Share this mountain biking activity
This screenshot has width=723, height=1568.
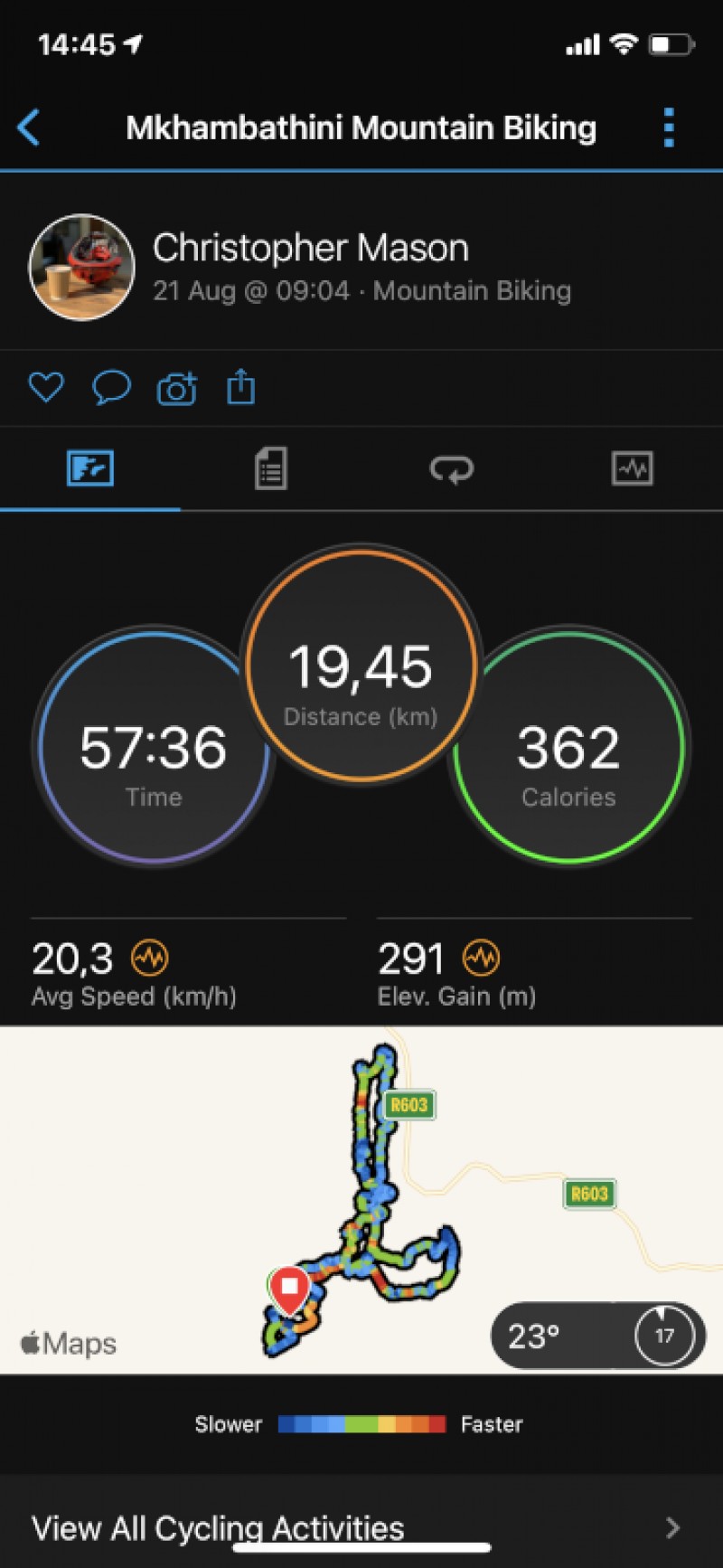pyautogui.click(x=240, y=387)
